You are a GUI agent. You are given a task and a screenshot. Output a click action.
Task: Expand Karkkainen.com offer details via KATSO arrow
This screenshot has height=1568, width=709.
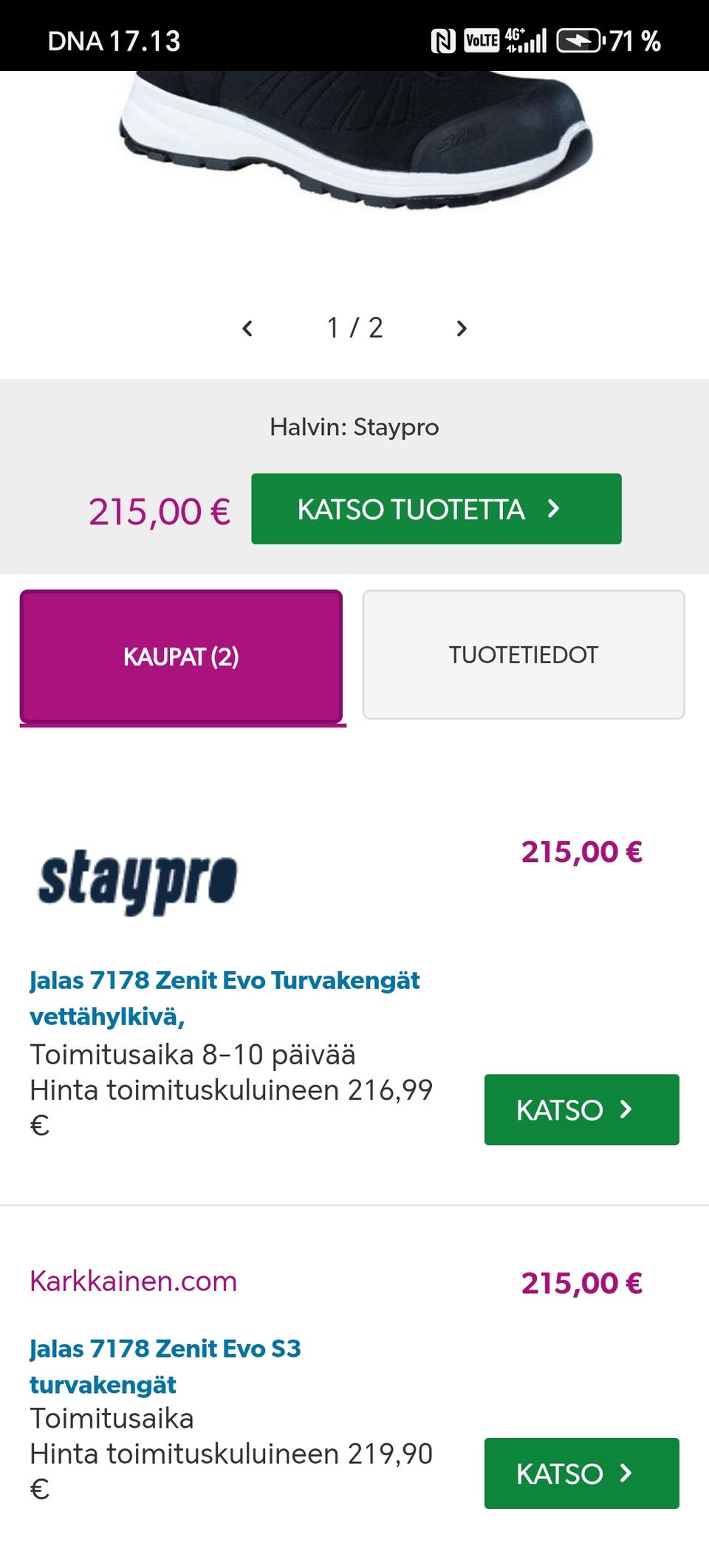tap(627, 1473)
